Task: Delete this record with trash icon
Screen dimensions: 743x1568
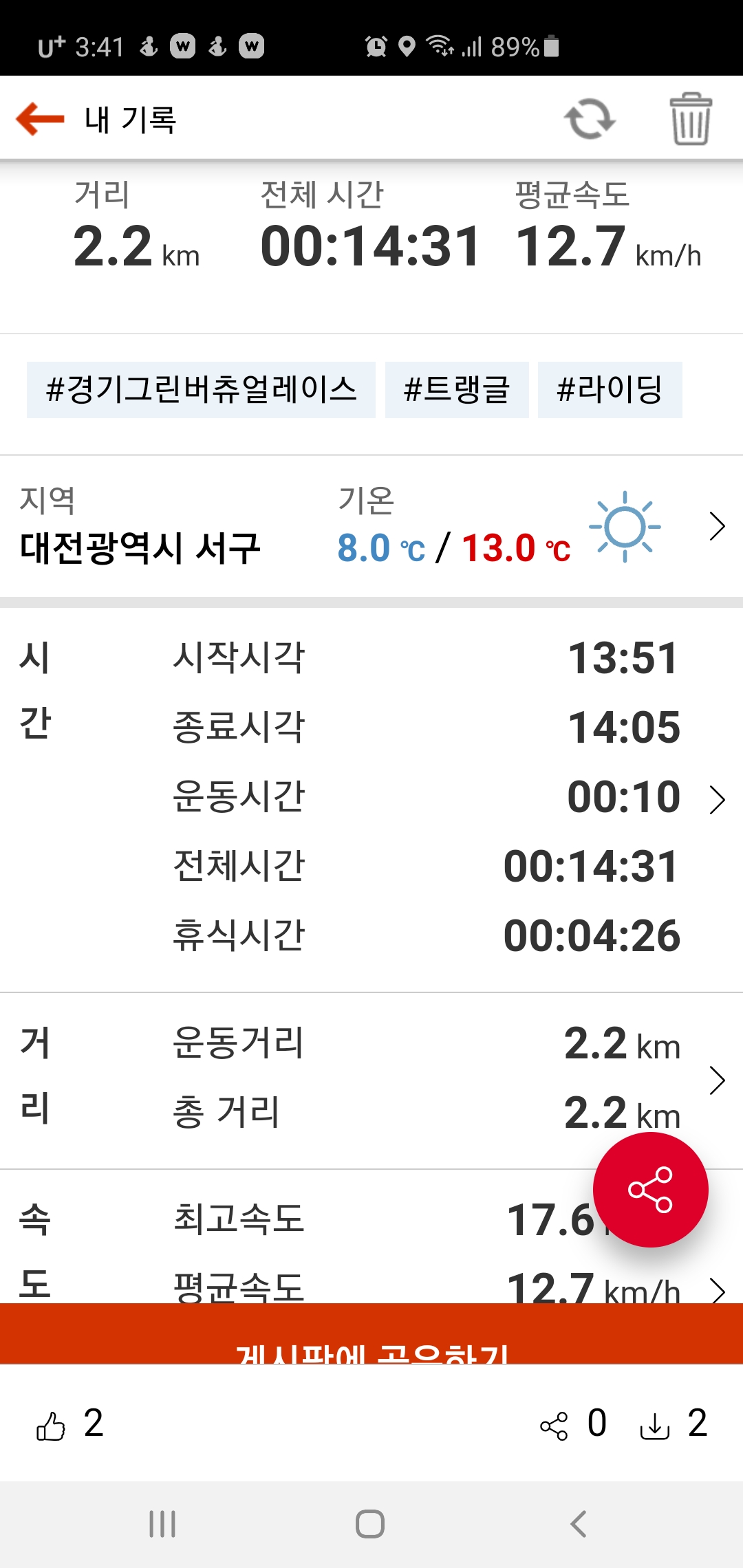Action: (x=690, y=119)
